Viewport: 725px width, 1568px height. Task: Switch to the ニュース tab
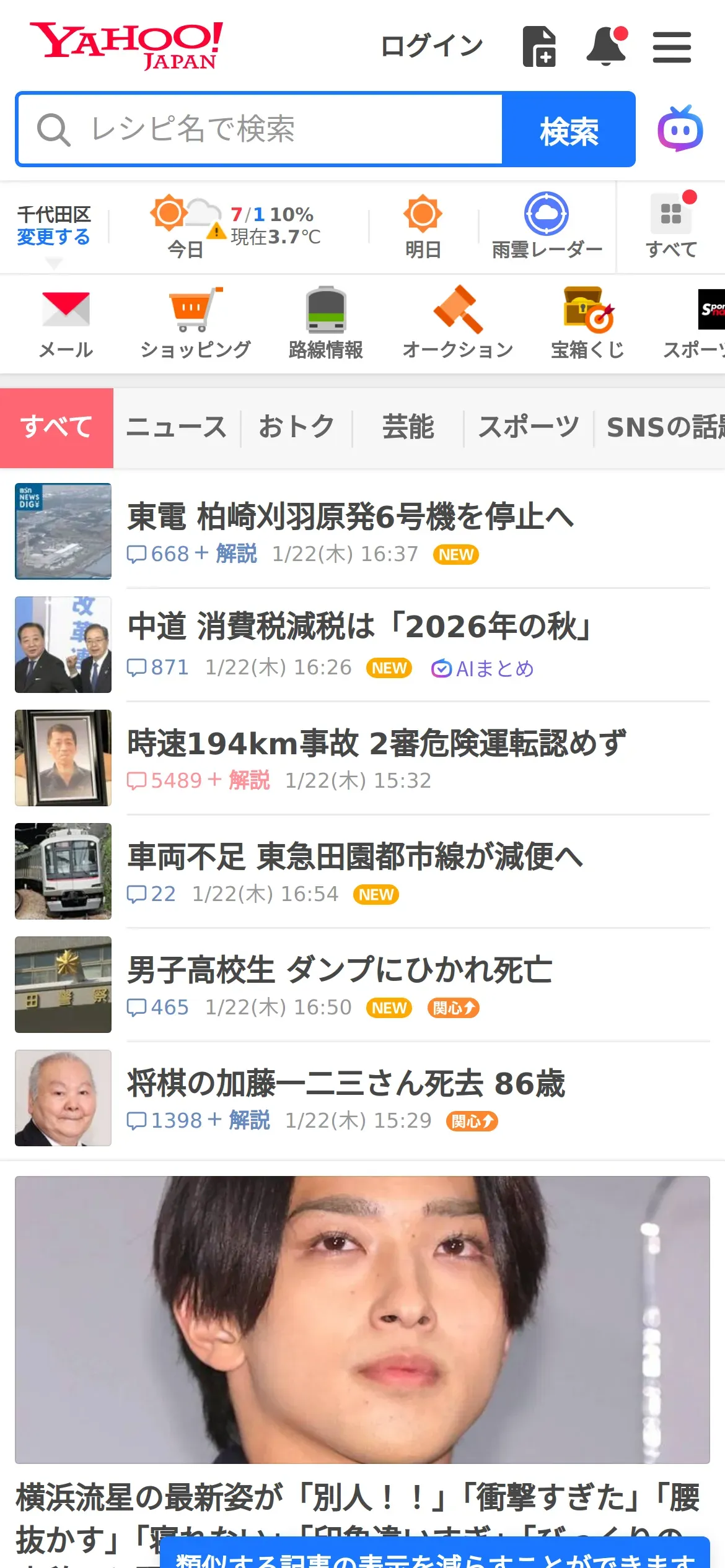(177, 427)
